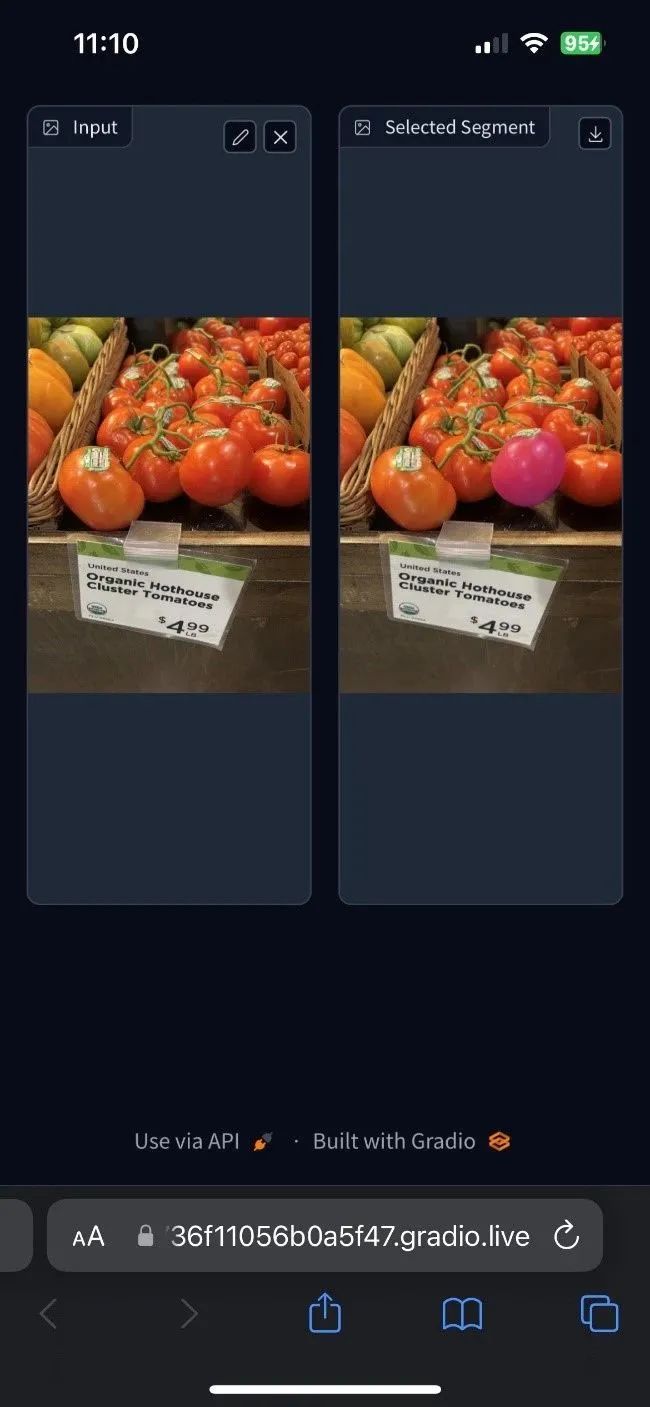The width and height of the screenshot is (650, 1407).
Task: Clear the Input image
Action: click(x=280, y=137)
